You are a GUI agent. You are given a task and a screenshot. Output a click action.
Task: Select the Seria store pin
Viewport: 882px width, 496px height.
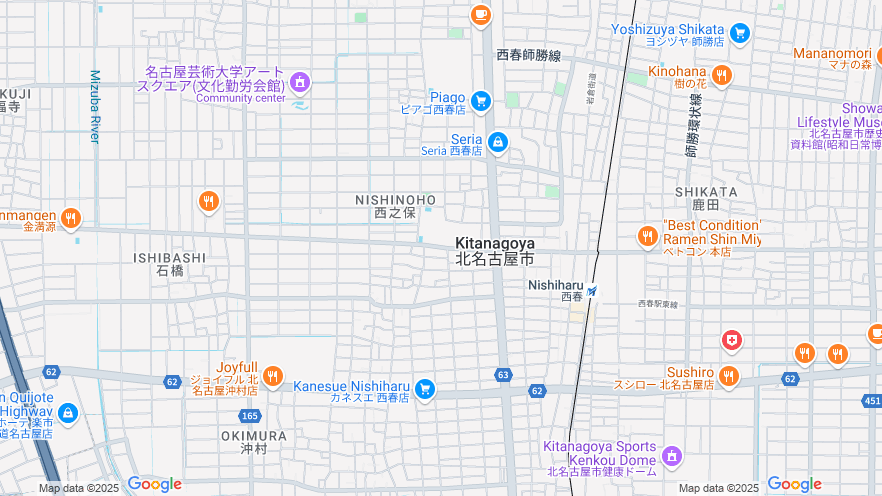pyautogui.click(x=497, y=142)
